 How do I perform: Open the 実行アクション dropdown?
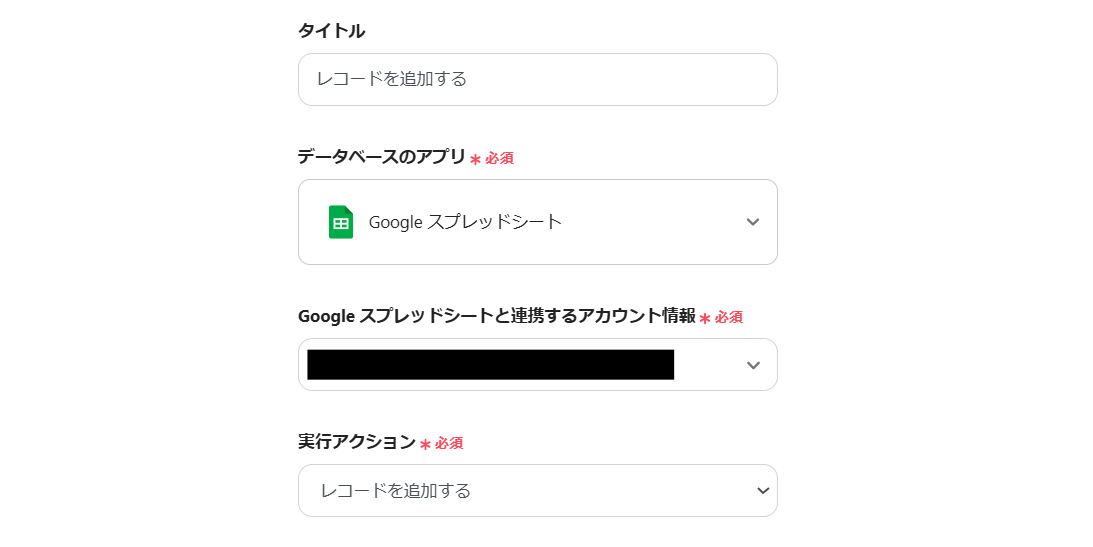pos(537,490)
